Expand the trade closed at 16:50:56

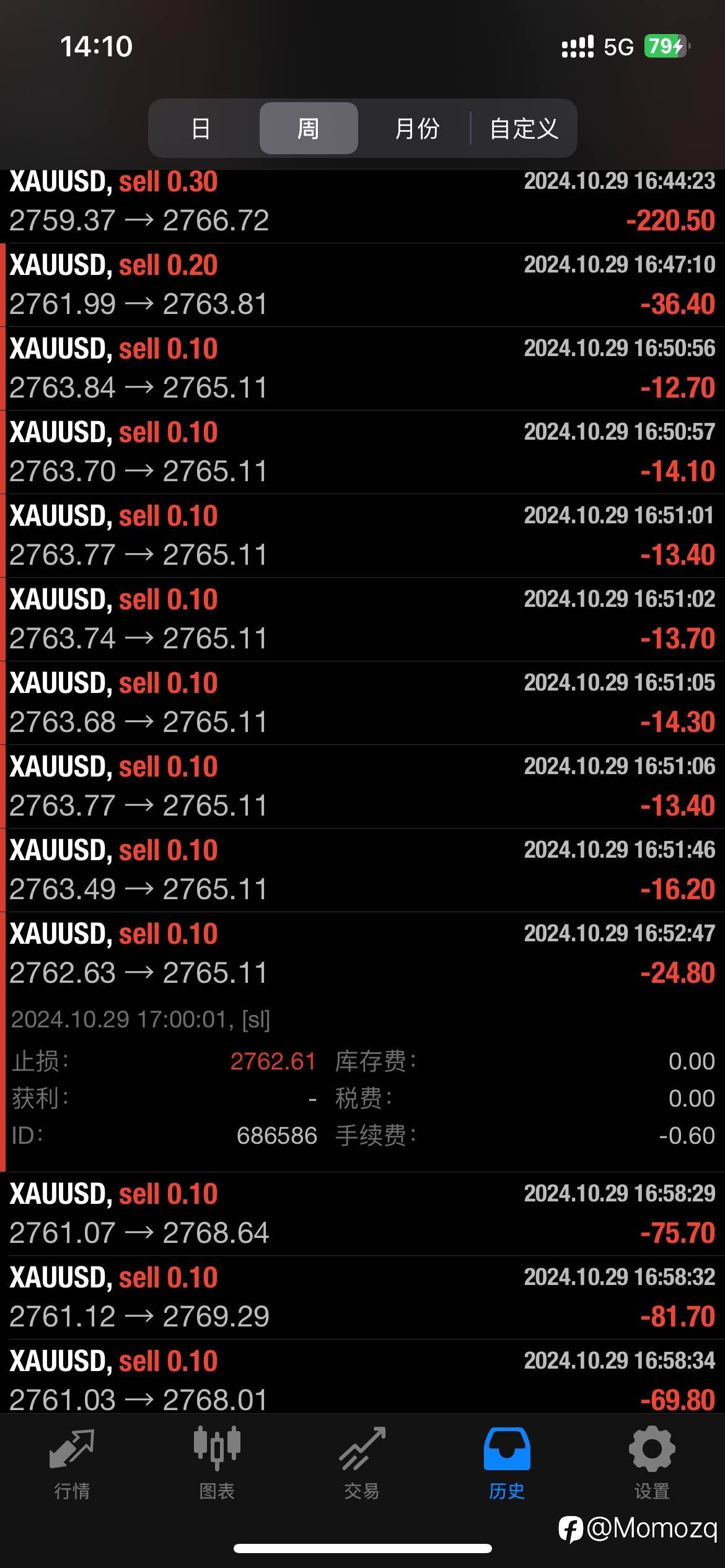[x=362, y=368]
